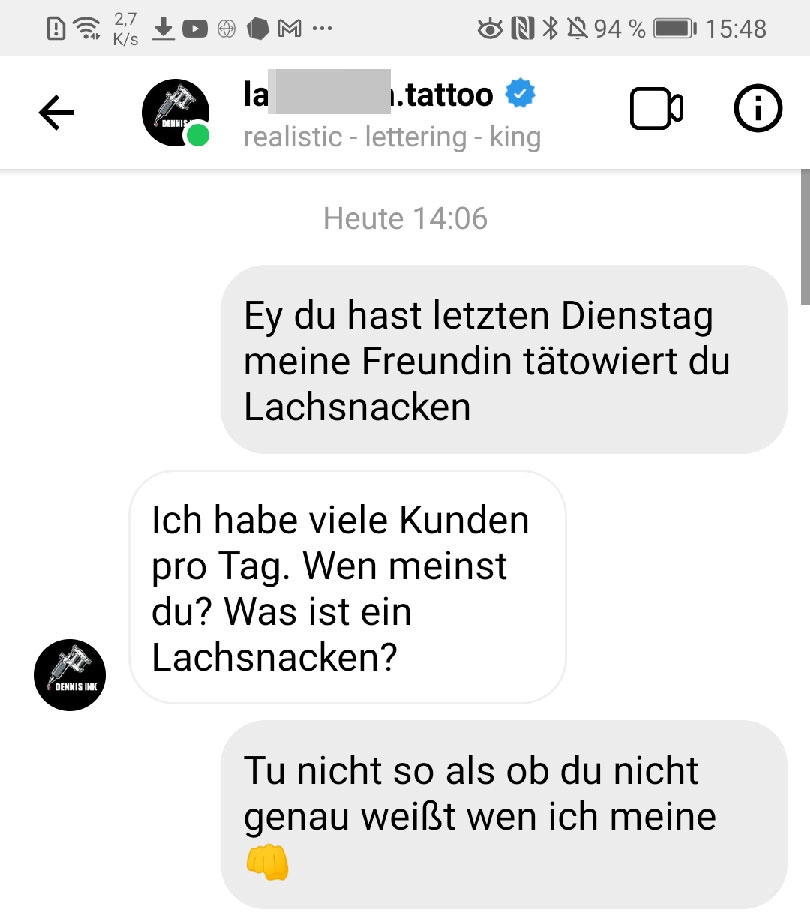Start a video call with the tattoo artist

coord(656,110)
